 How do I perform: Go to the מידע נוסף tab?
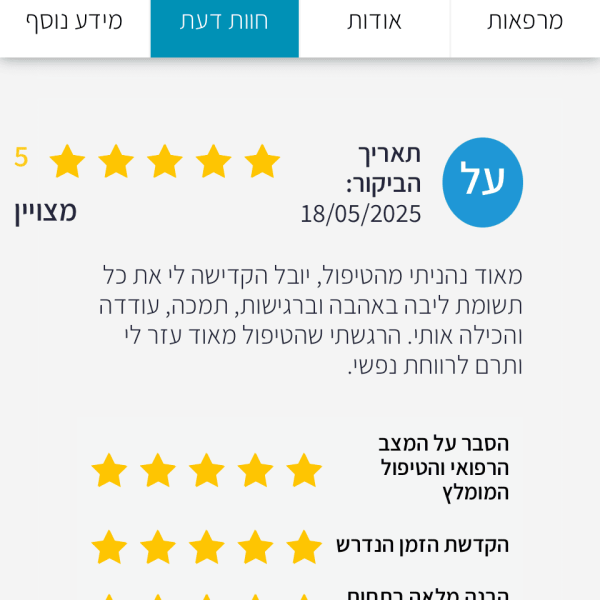[x=74, y=22]
